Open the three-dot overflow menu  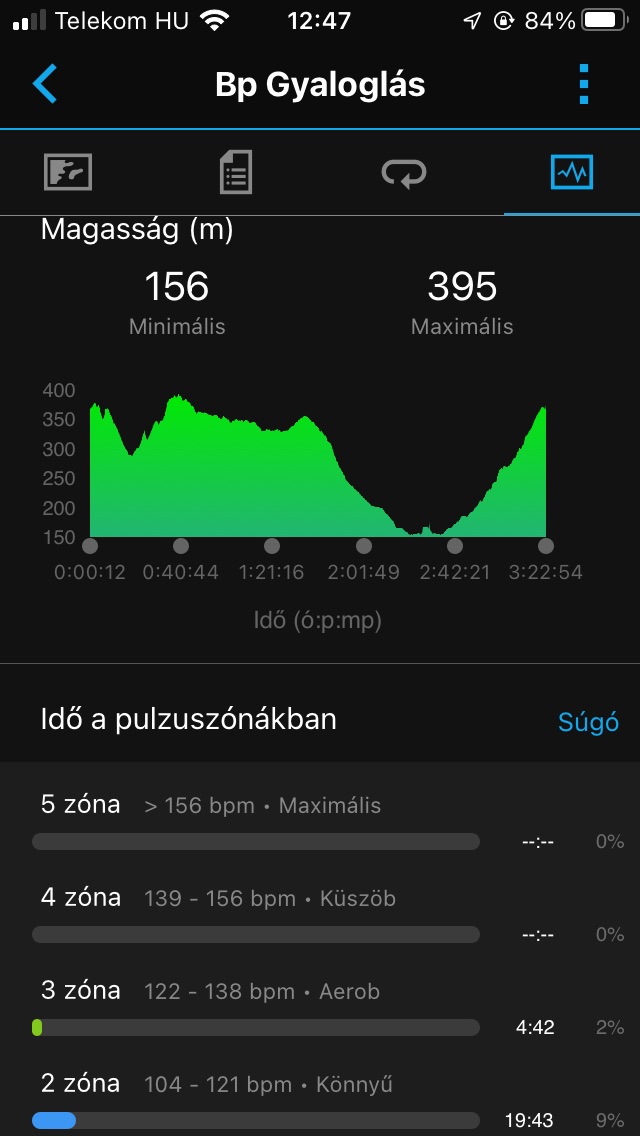[585, 84]
